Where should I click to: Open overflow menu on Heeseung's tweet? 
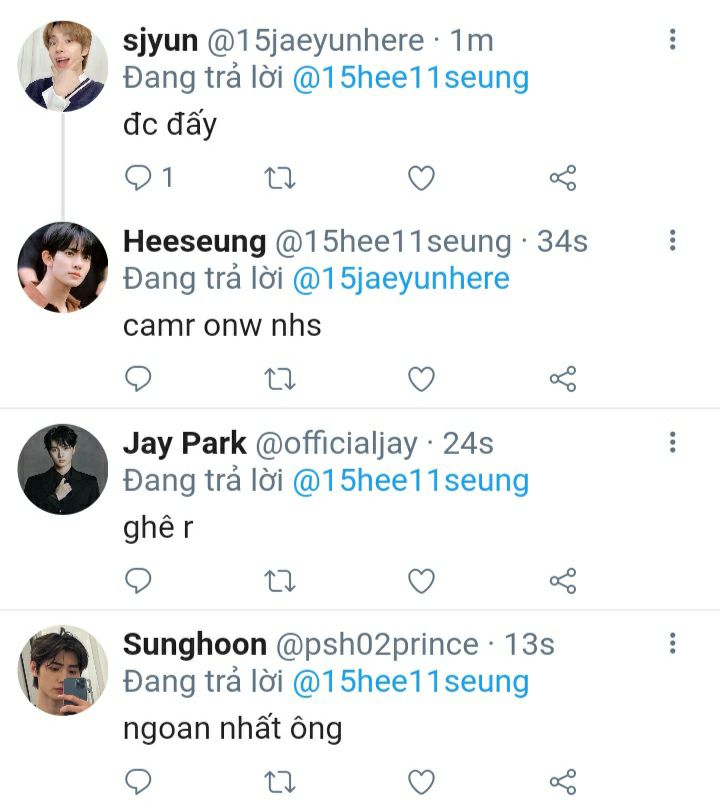point(672,240)
